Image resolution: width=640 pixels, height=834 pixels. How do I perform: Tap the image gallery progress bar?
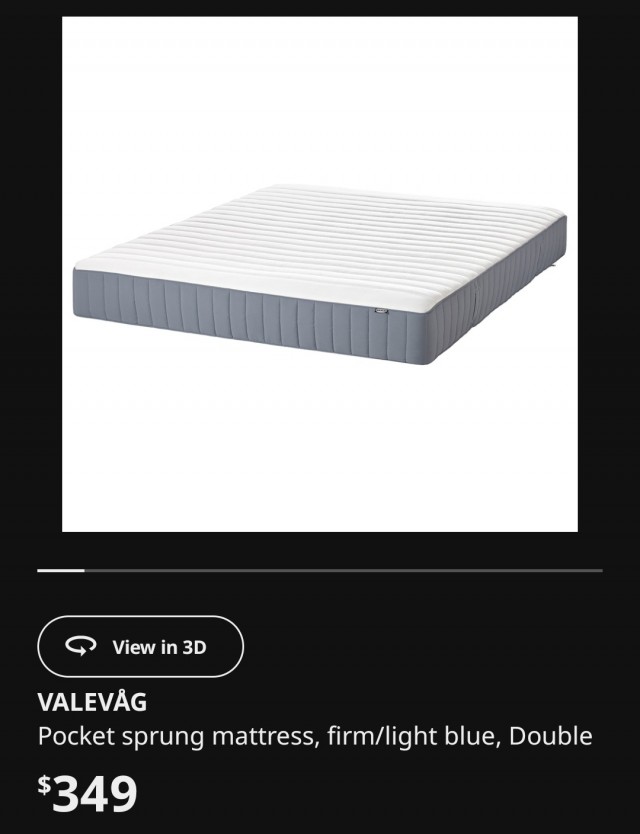point(320,570)
